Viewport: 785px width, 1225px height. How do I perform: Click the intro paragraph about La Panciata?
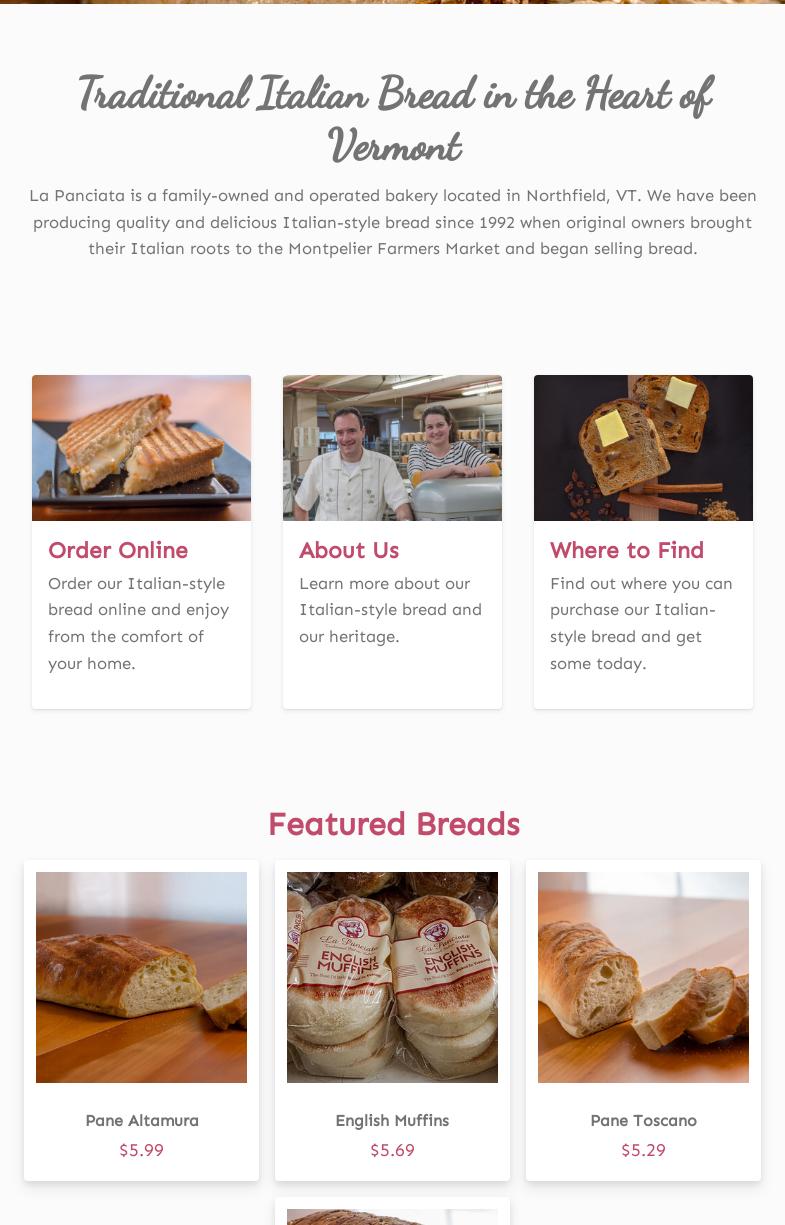[393, 222]
